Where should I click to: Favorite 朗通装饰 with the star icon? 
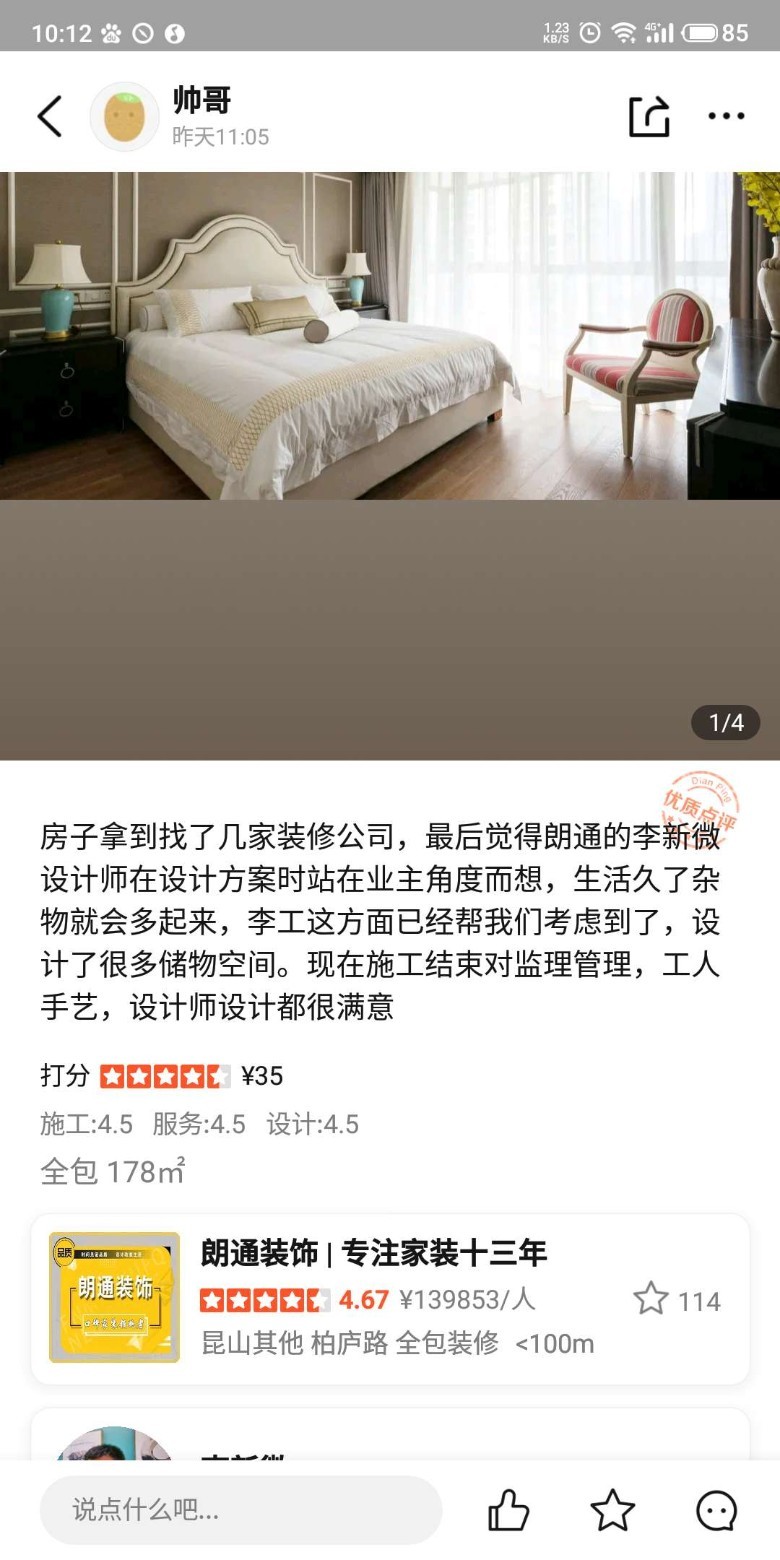[651, 1299]
